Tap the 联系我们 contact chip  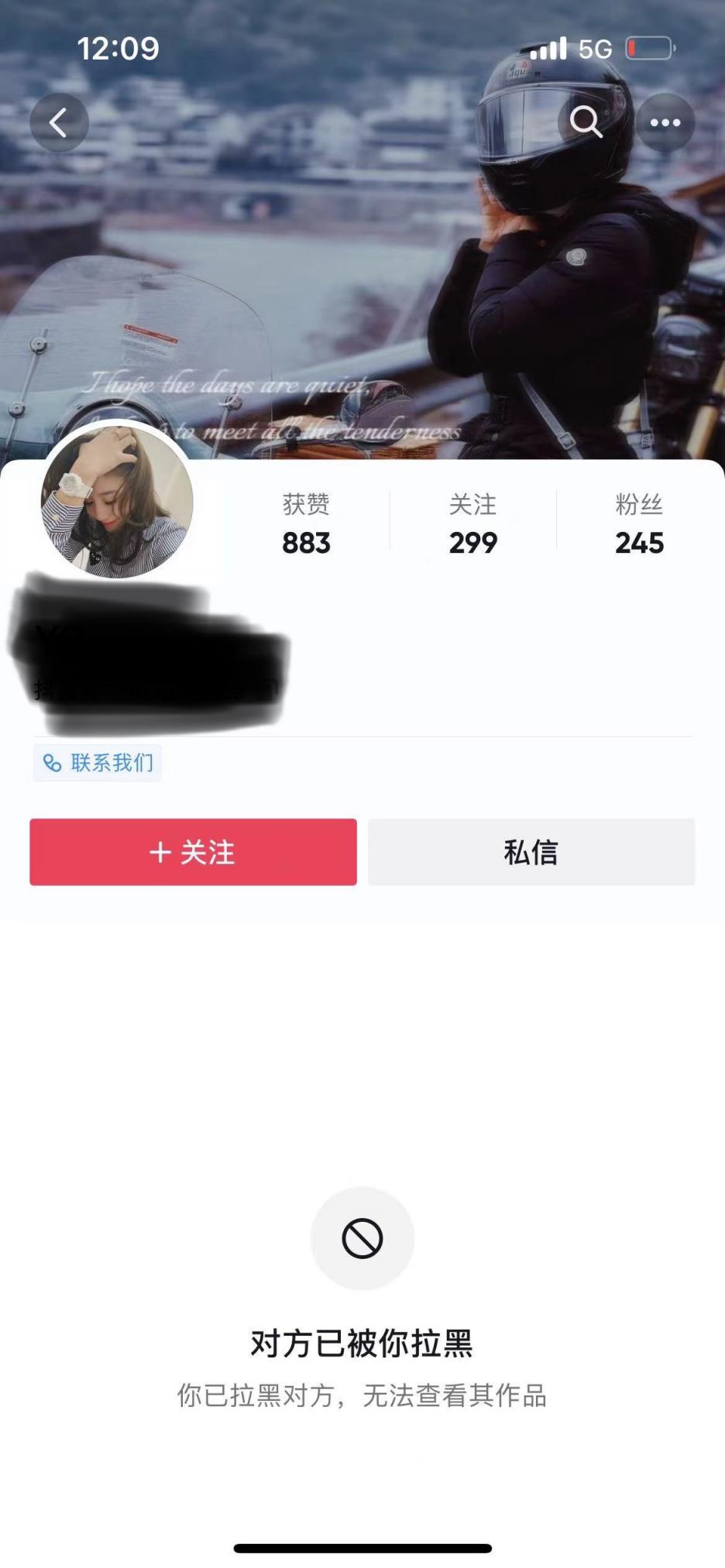(98, 763)
